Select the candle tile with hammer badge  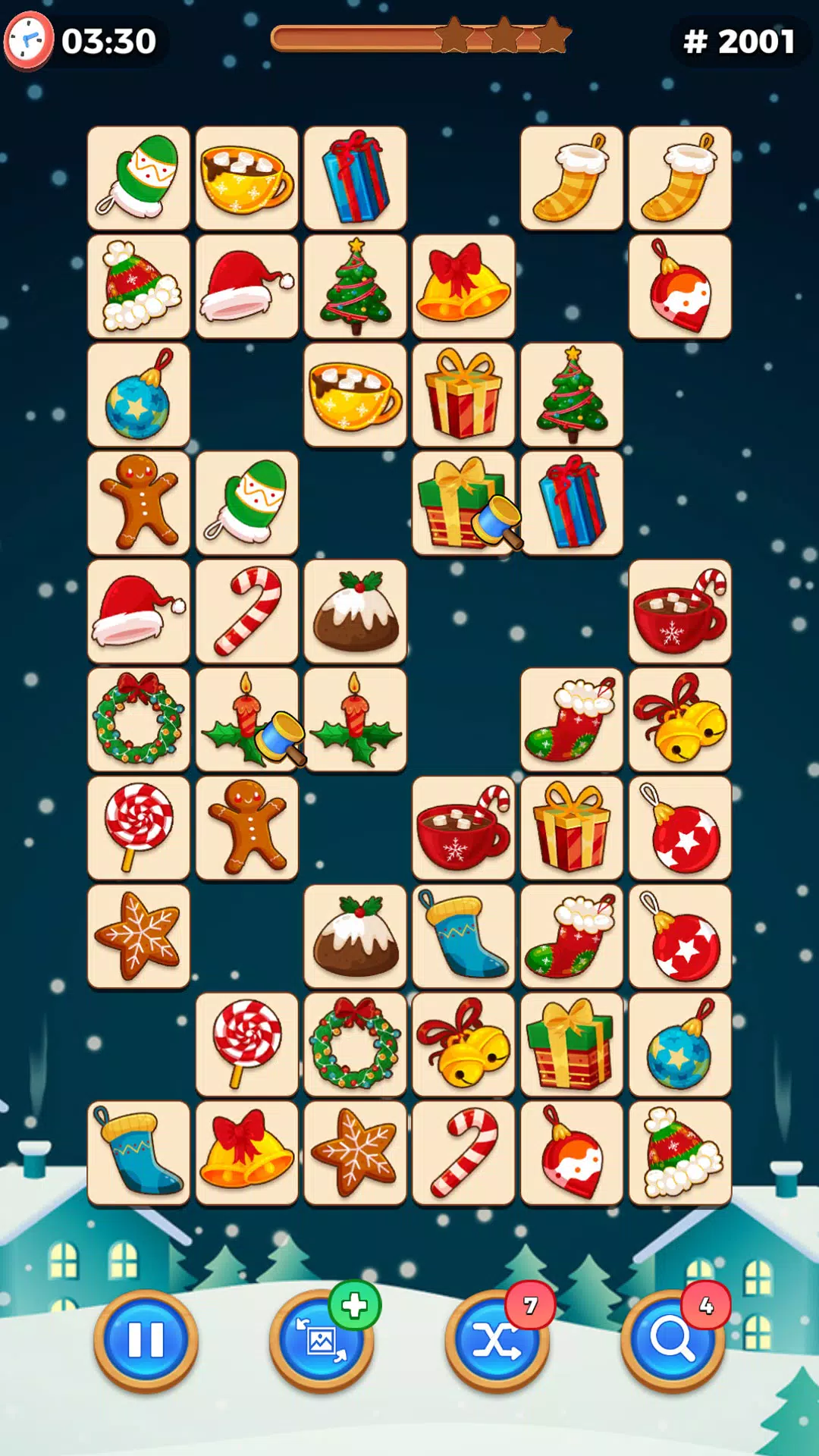point(246,720)
